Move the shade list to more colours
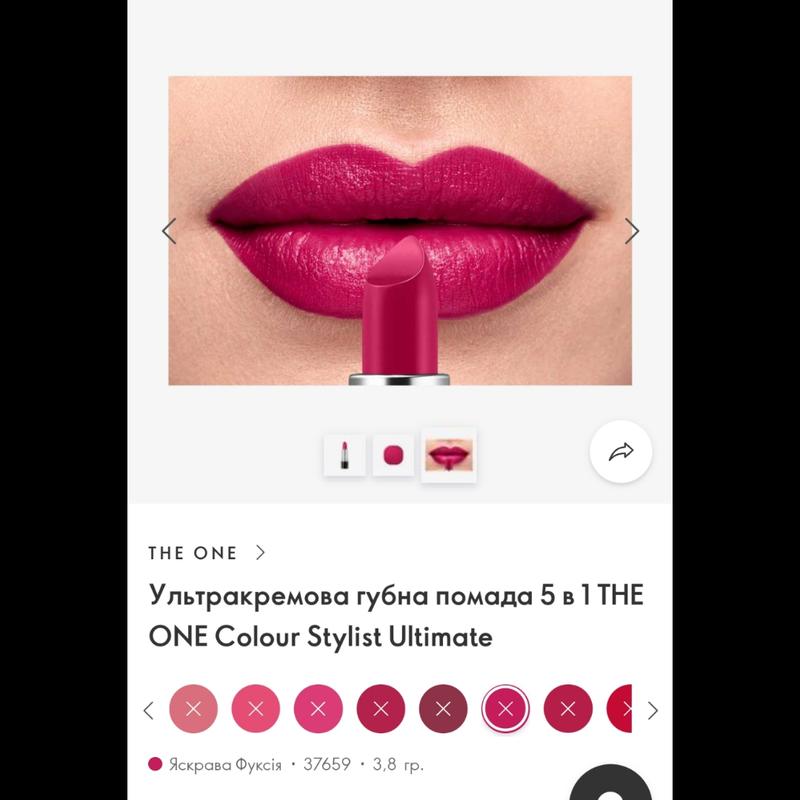The image size is (800, 800). pyautogui.click(x=653, y=711)
